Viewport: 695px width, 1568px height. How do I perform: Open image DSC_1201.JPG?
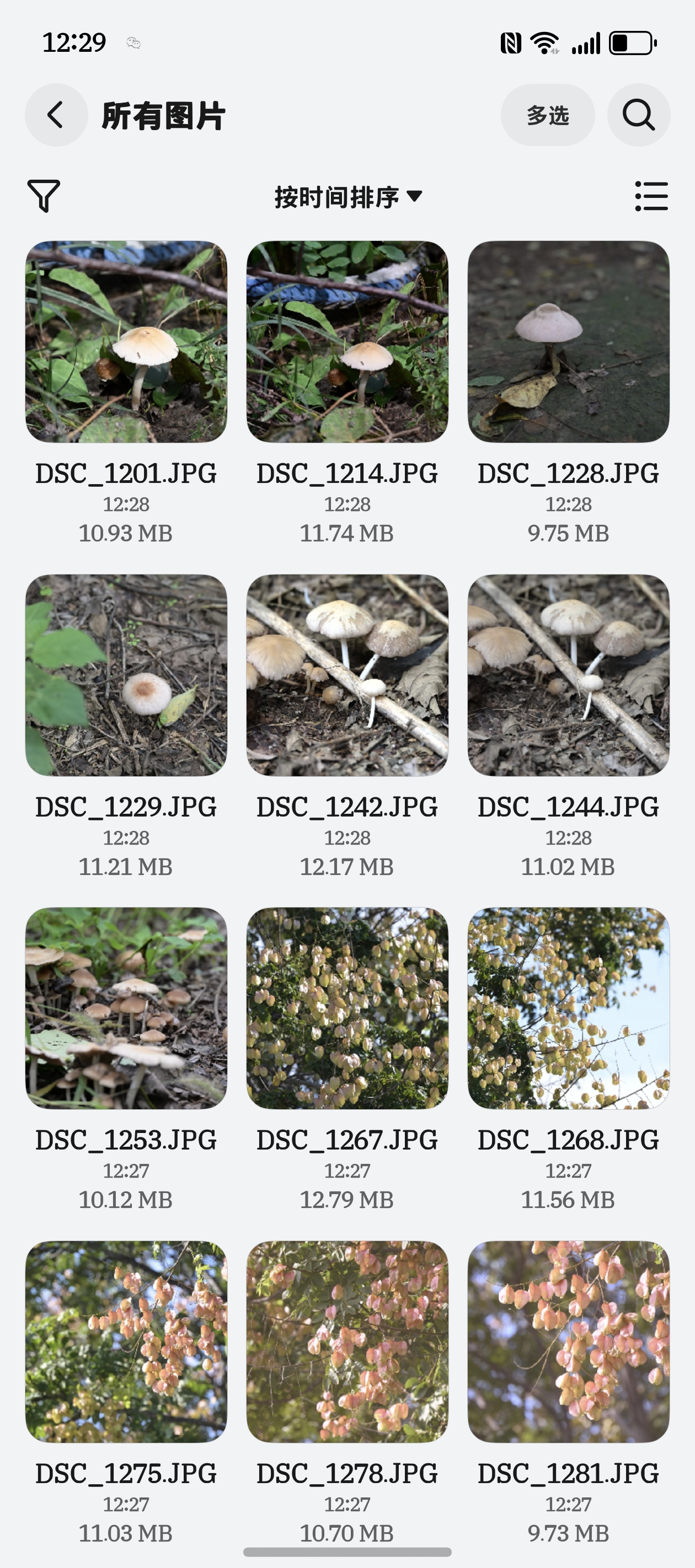pos(126,341)
